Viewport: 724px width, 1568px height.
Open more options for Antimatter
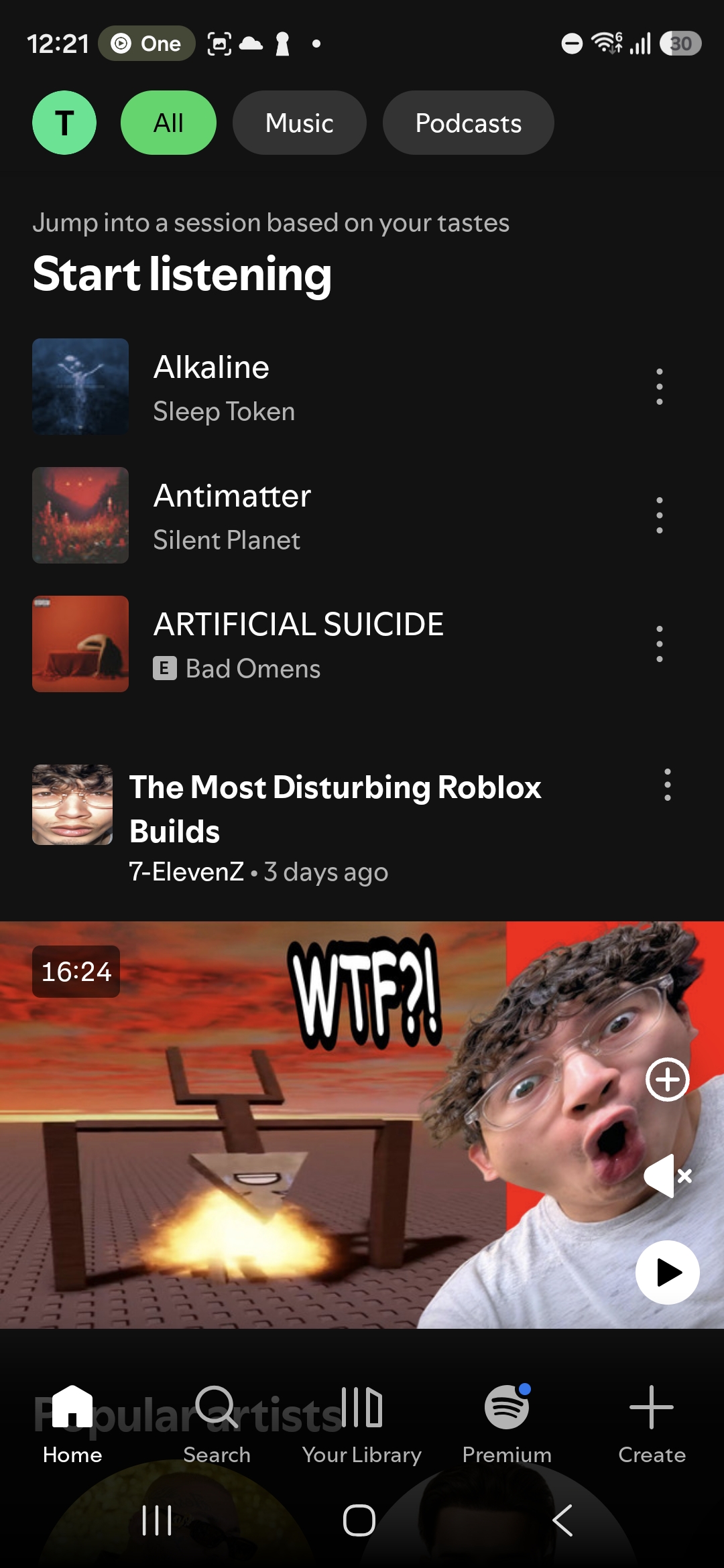coord(660,515)
